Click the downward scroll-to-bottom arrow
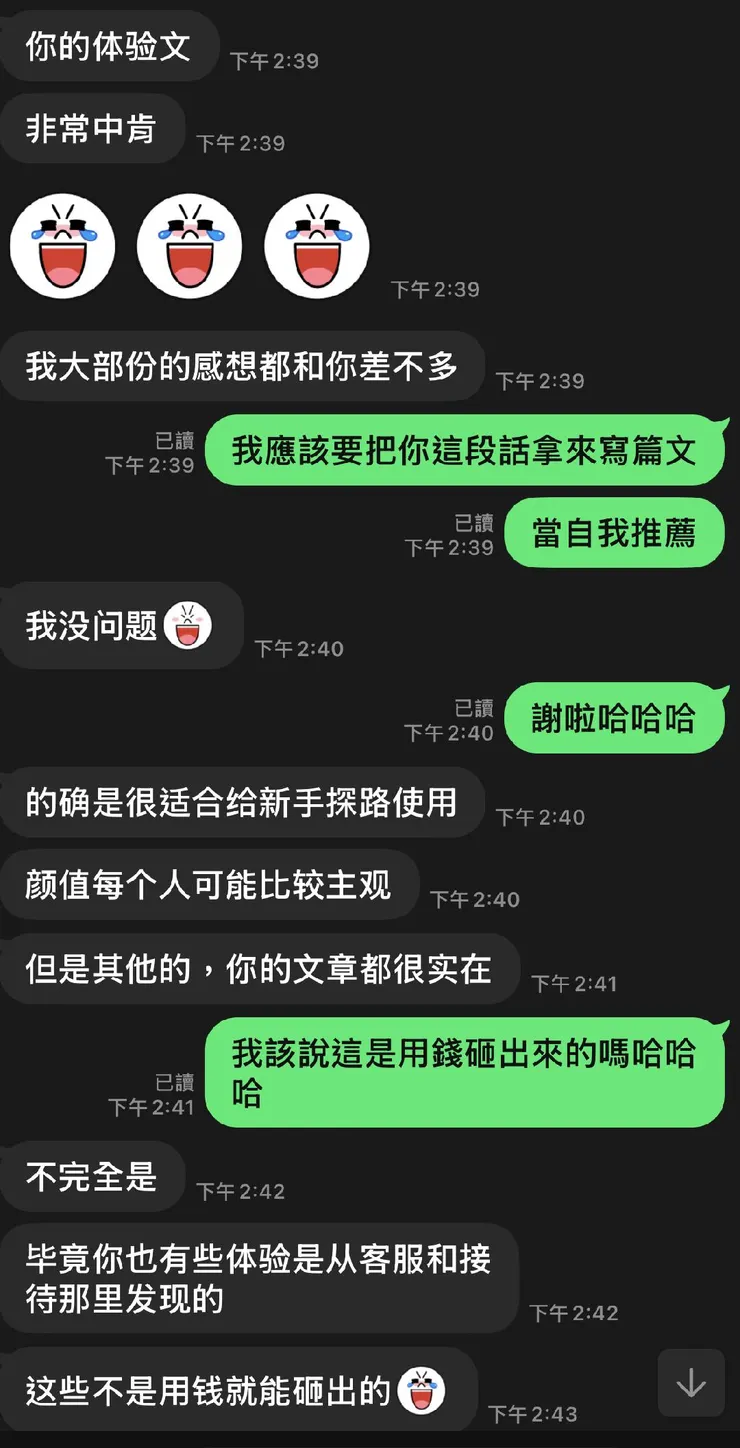Viewport: 740px width, 1448px height. click(690, 1384)
